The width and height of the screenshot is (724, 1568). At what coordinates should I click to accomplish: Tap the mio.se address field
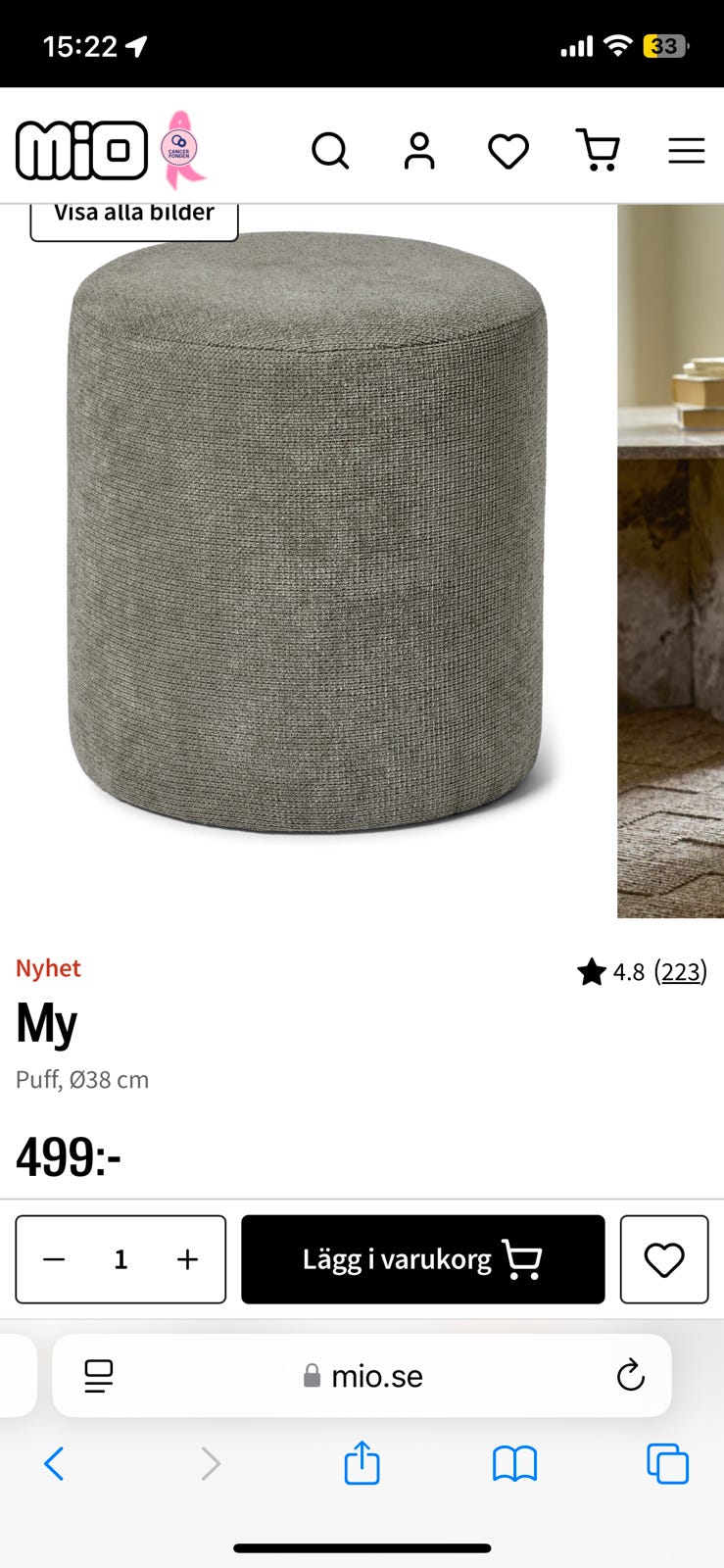[362, 1376]
